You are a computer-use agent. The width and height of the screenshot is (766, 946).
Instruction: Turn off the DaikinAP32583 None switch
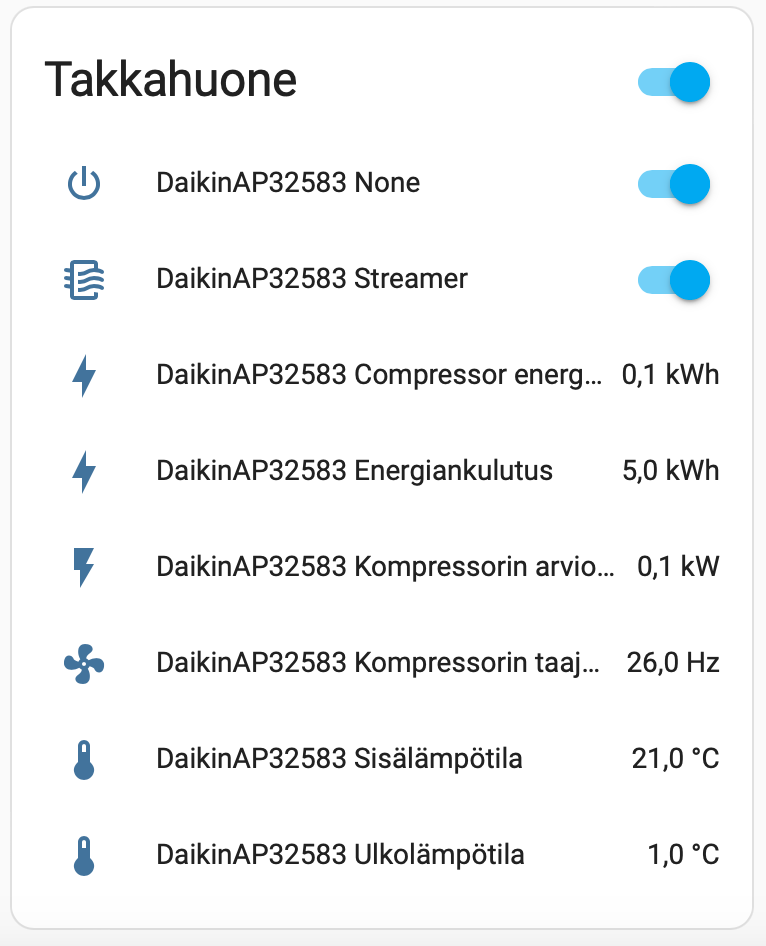674,184
